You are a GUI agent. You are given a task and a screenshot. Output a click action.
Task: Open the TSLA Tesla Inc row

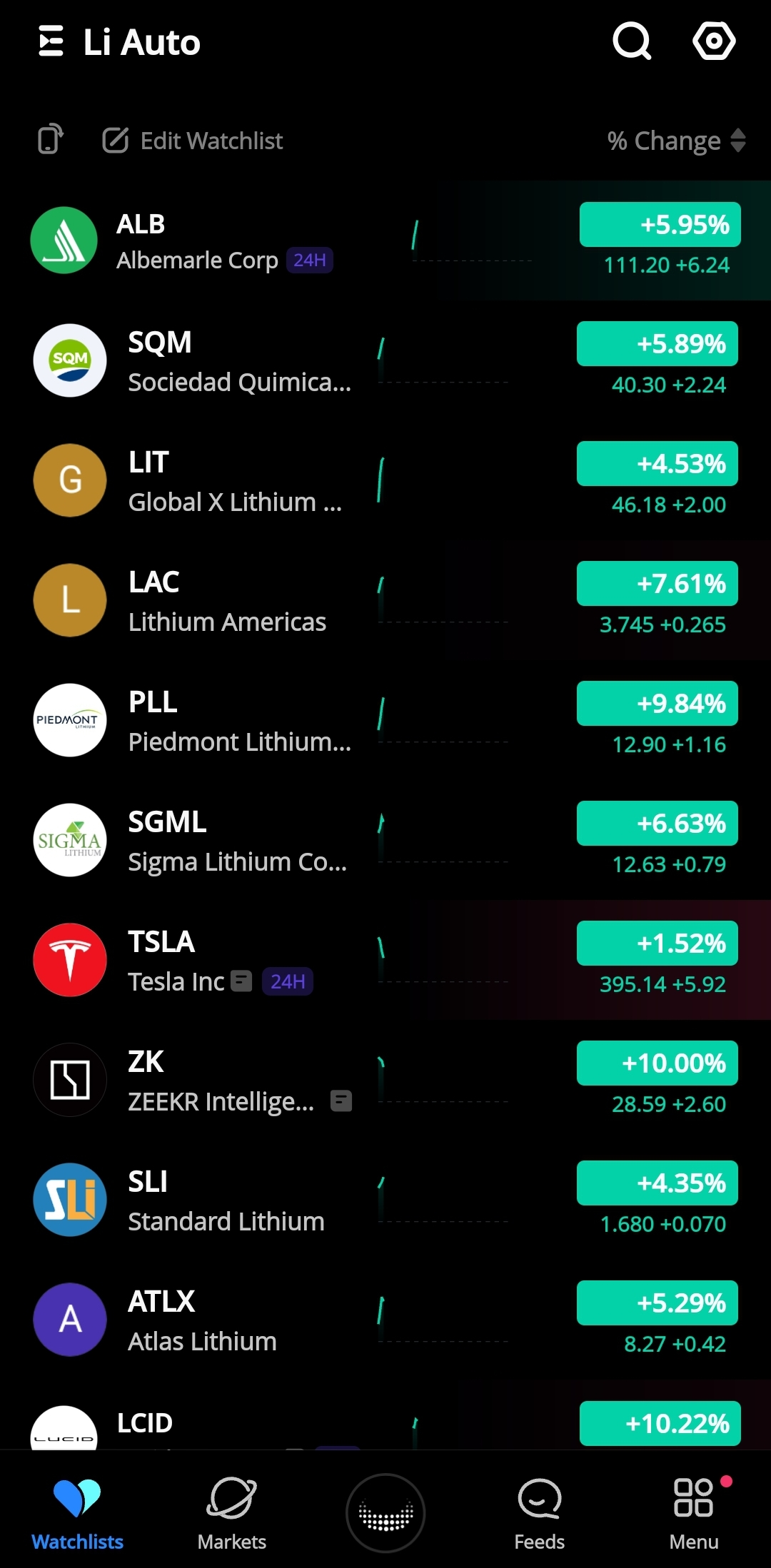tap(385, 960)
